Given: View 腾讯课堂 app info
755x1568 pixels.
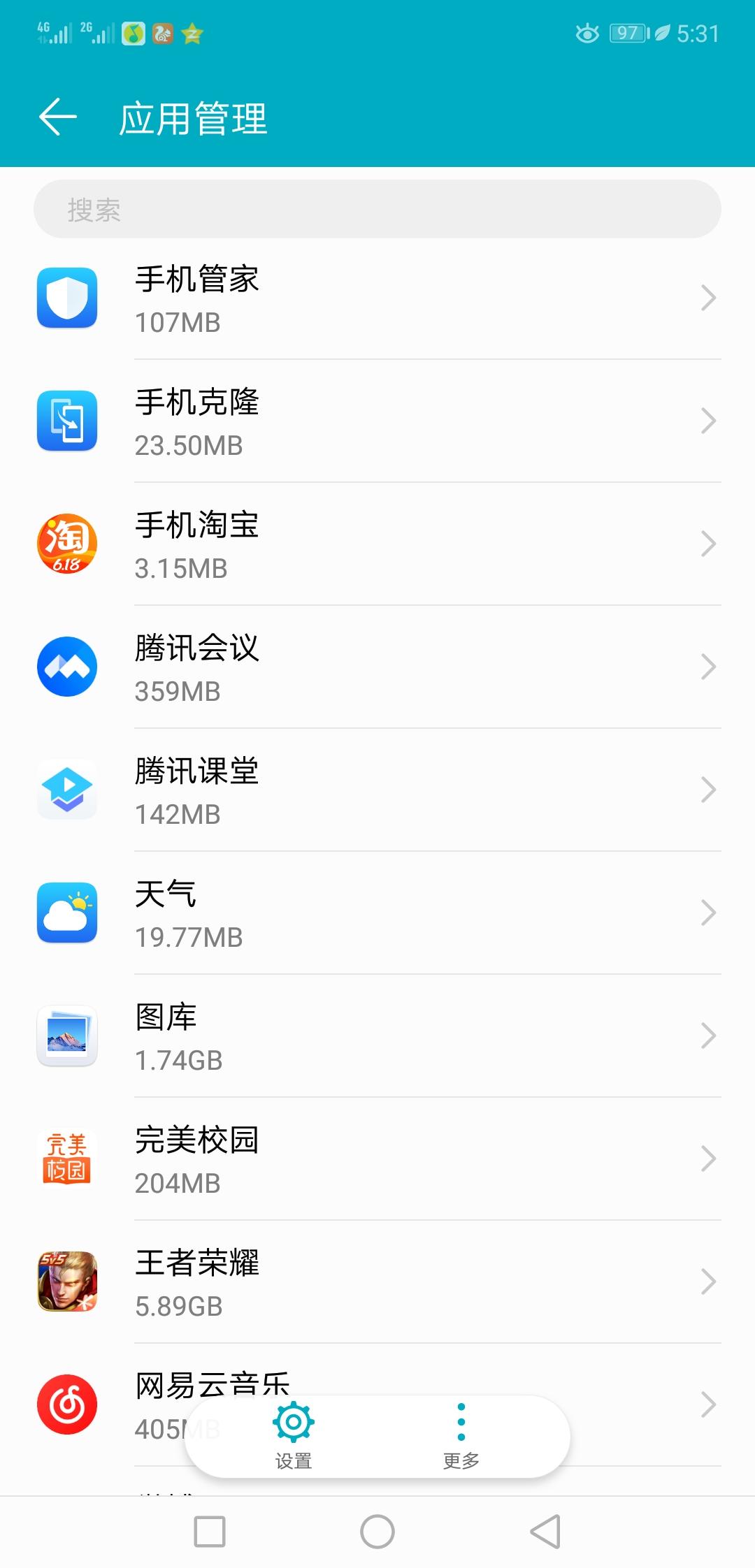Looking at the screenshot, I should click(377, 790).
